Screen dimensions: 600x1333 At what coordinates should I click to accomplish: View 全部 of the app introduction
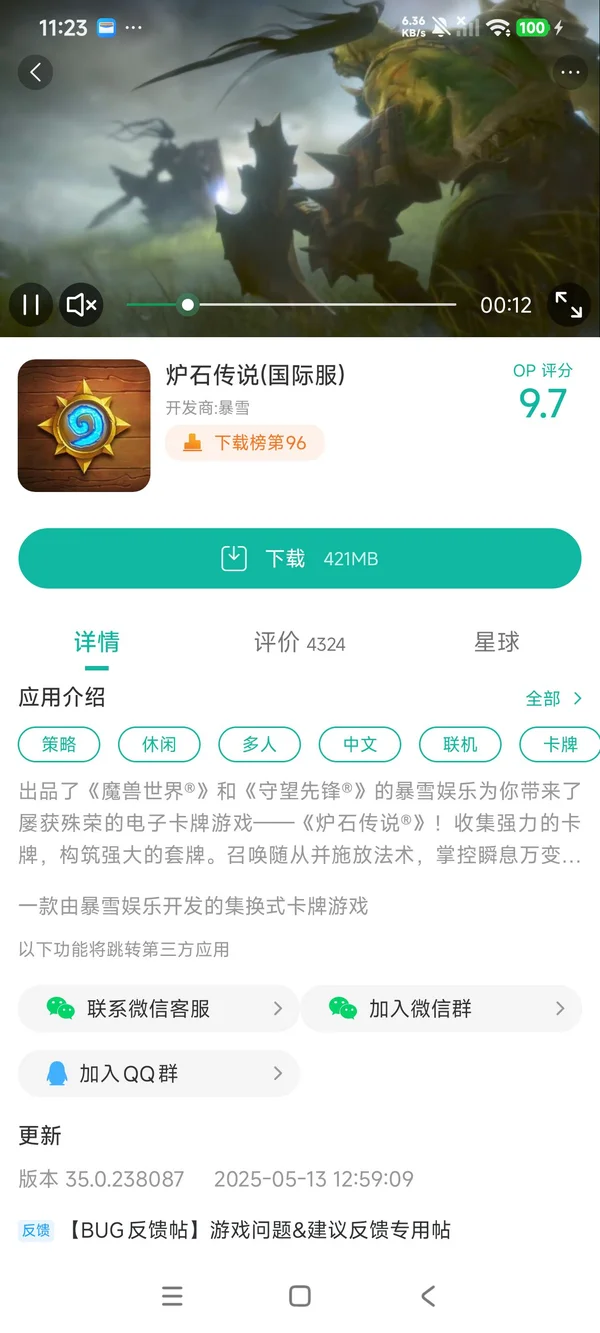[553, 699]
